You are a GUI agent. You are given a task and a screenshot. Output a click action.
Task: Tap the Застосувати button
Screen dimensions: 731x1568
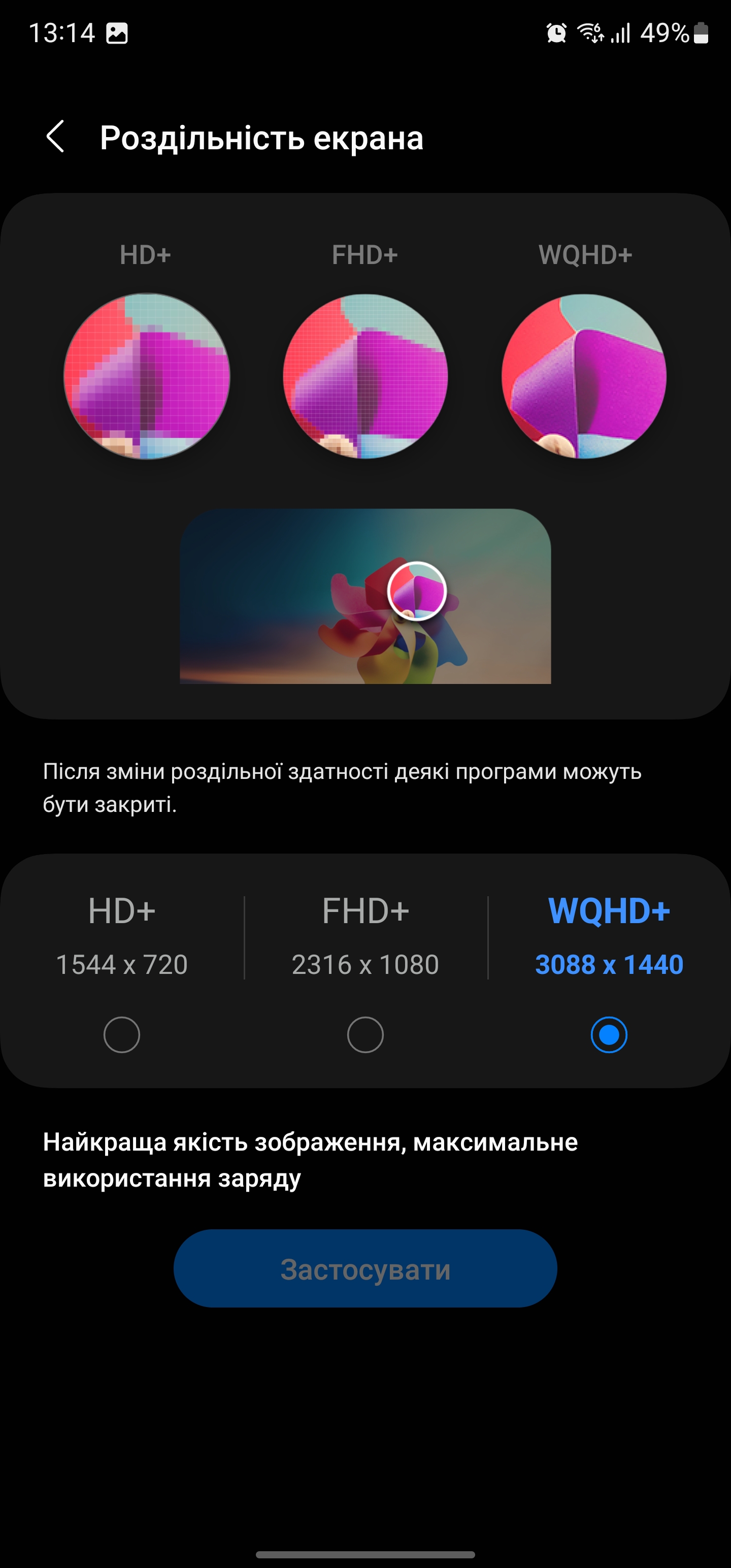(x=365, y=1269)
